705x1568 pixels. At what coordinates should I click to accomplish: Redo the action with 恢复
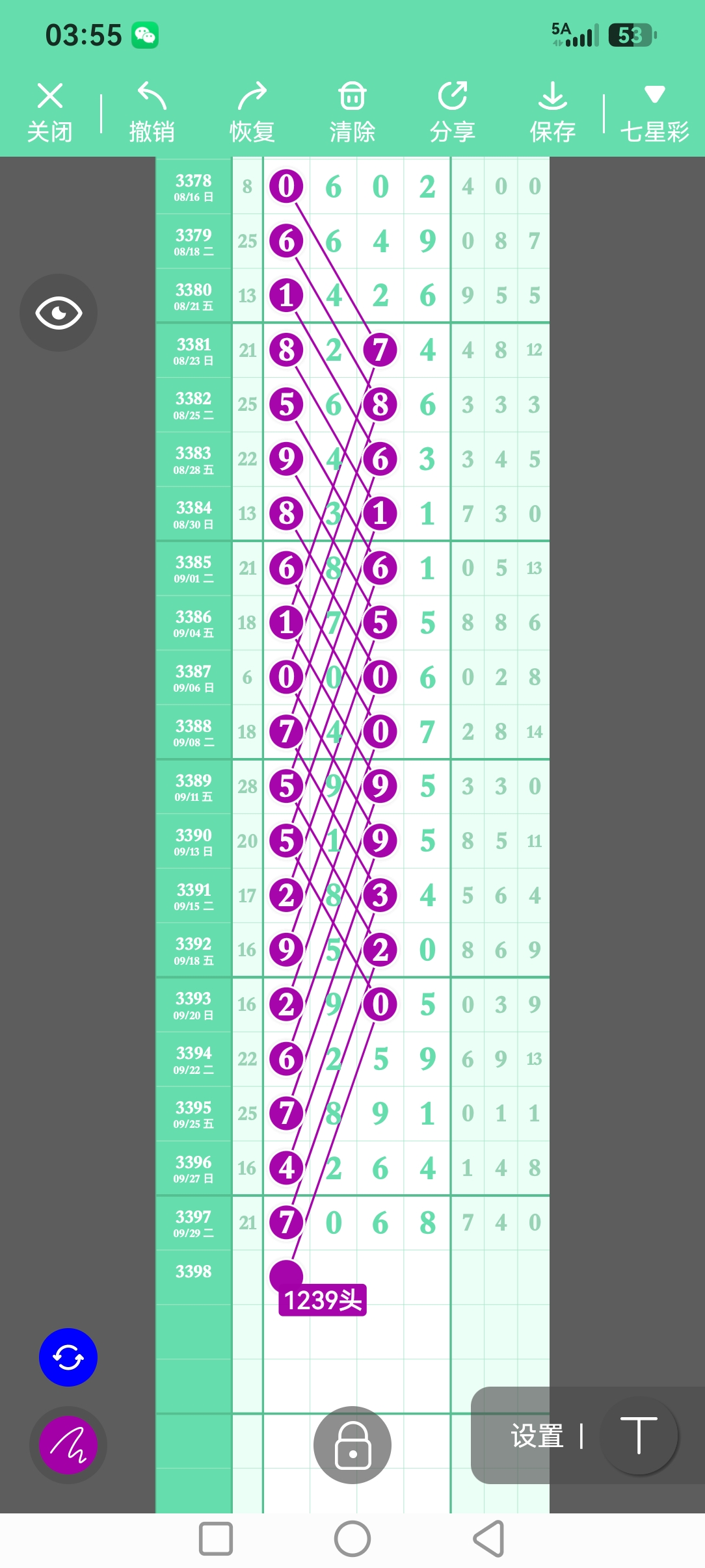(x=252, y=112)
